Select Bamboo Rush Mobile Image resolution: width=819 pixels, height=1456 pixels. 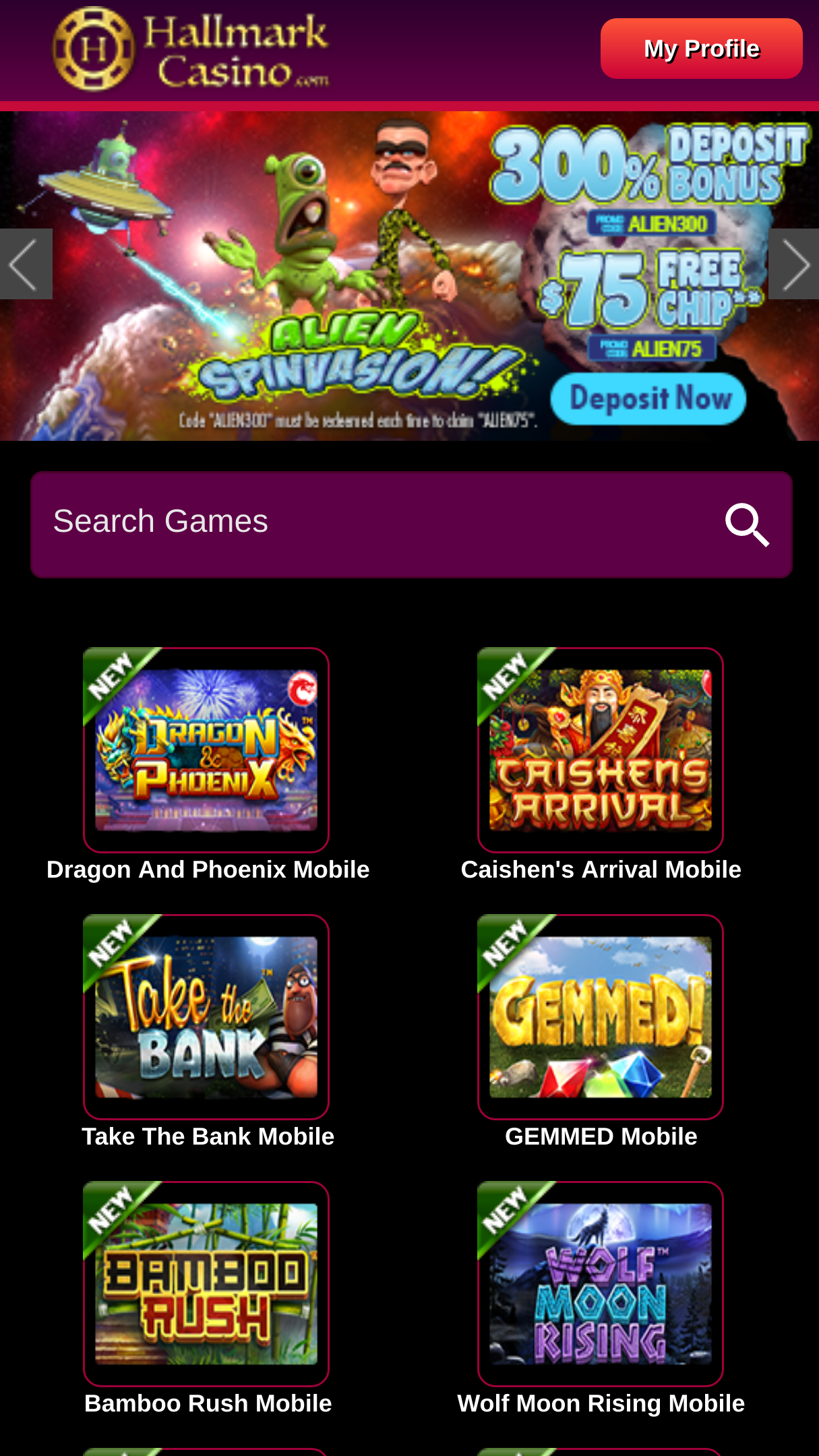pos(206,1283)
